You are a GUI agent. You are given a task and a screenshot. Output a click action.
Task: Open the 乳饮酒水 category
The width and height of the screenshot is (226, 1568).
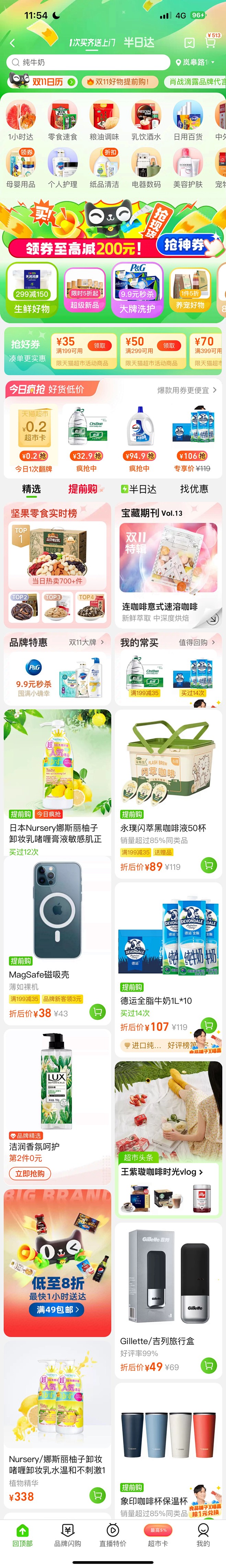[x=146, y=120]
